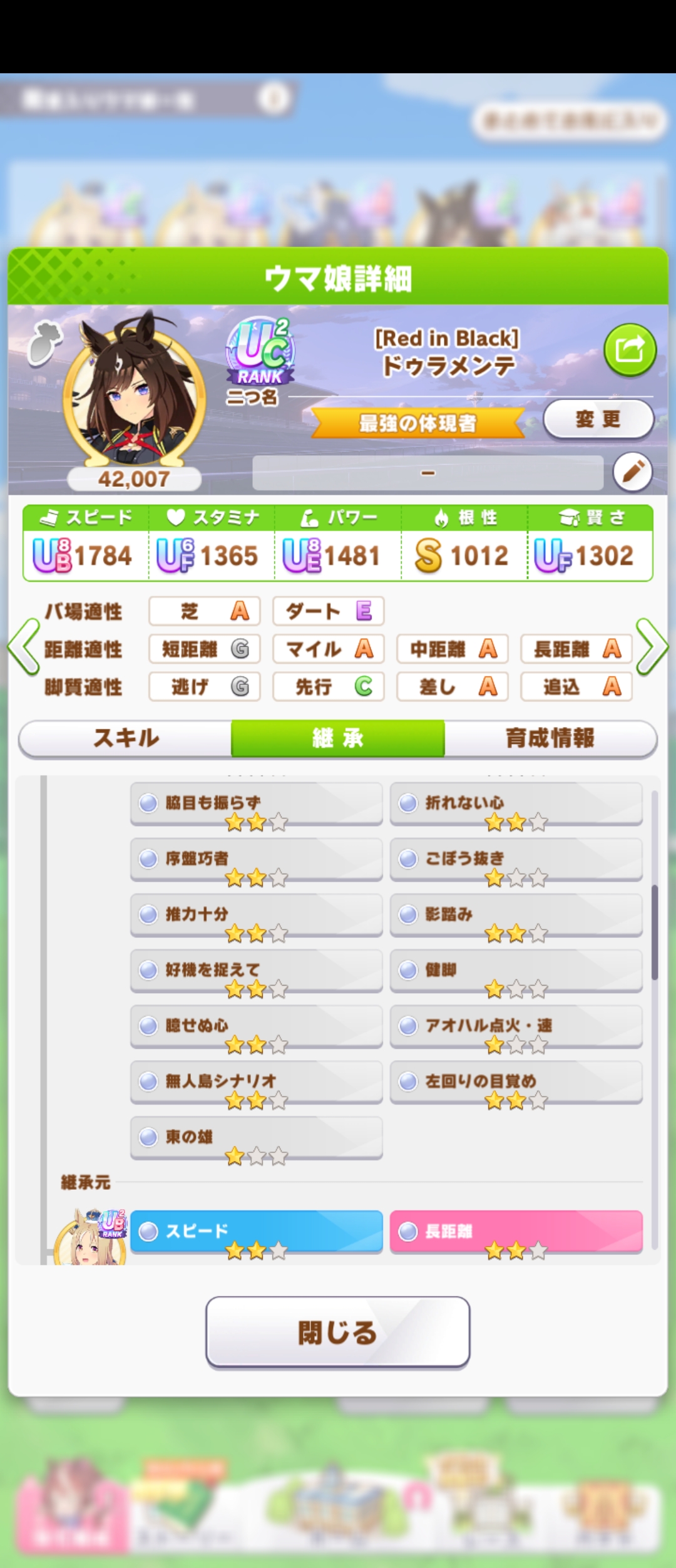Tap the 無人島シナリオ factor entry
Screen dimensions: 676x1568
[256, 1081]
